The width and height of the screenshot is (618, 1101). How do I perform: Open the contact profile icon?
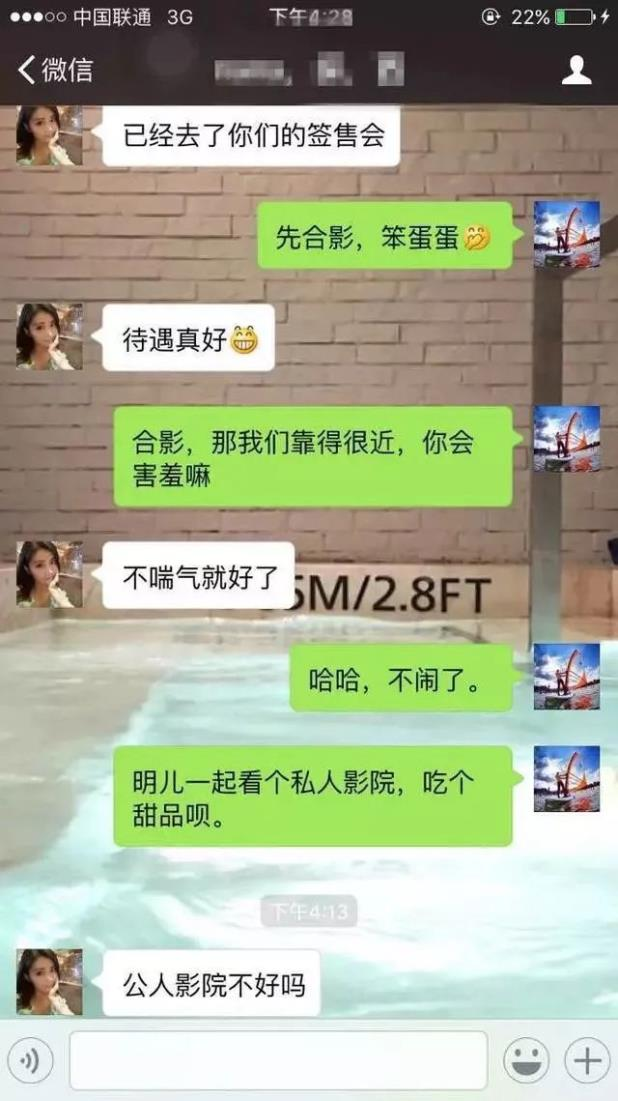(x=576, y=69)
